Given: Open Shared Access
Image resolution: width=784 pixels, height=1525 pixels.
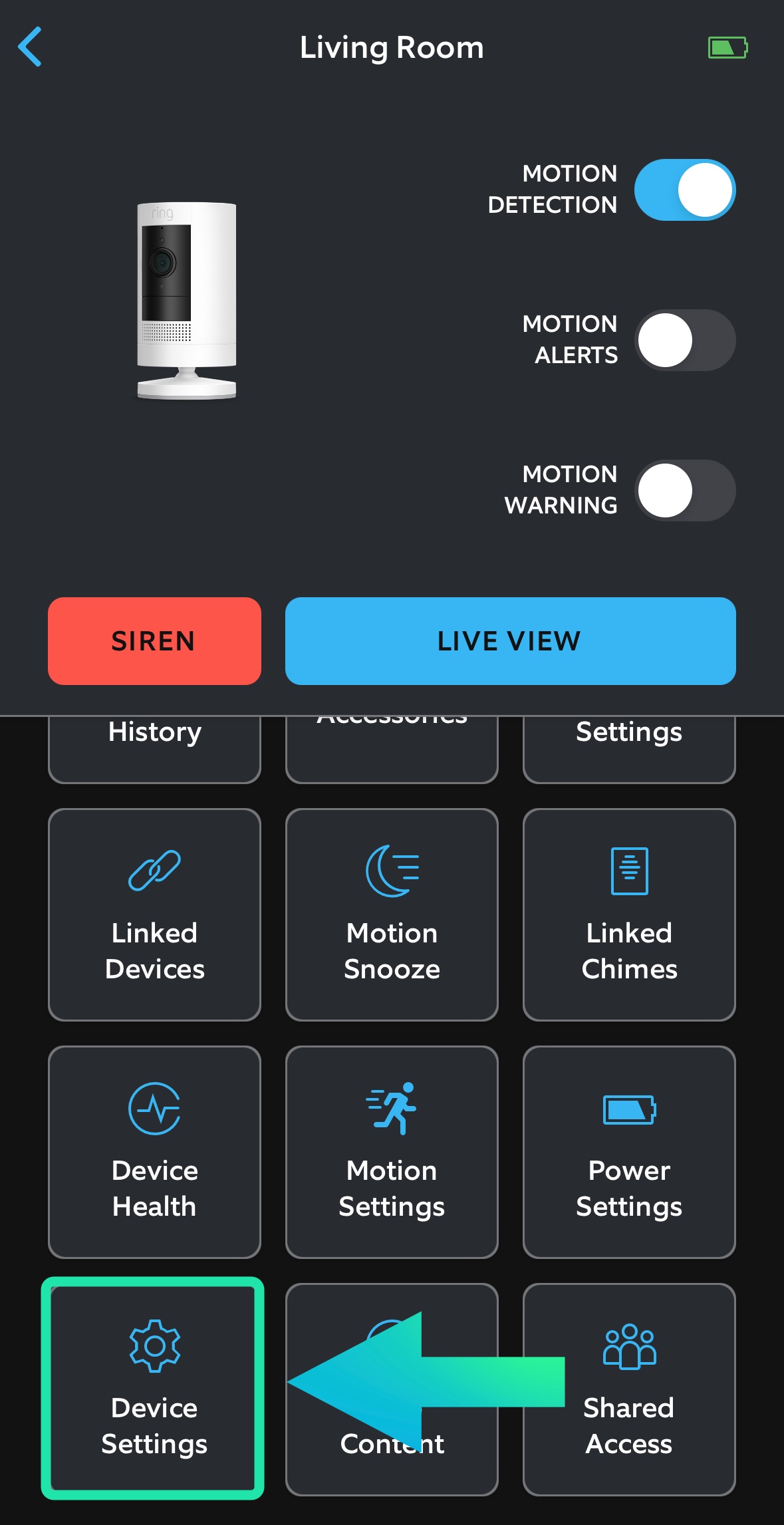Looking at the screenshot, I should [x=629, y=1389].
